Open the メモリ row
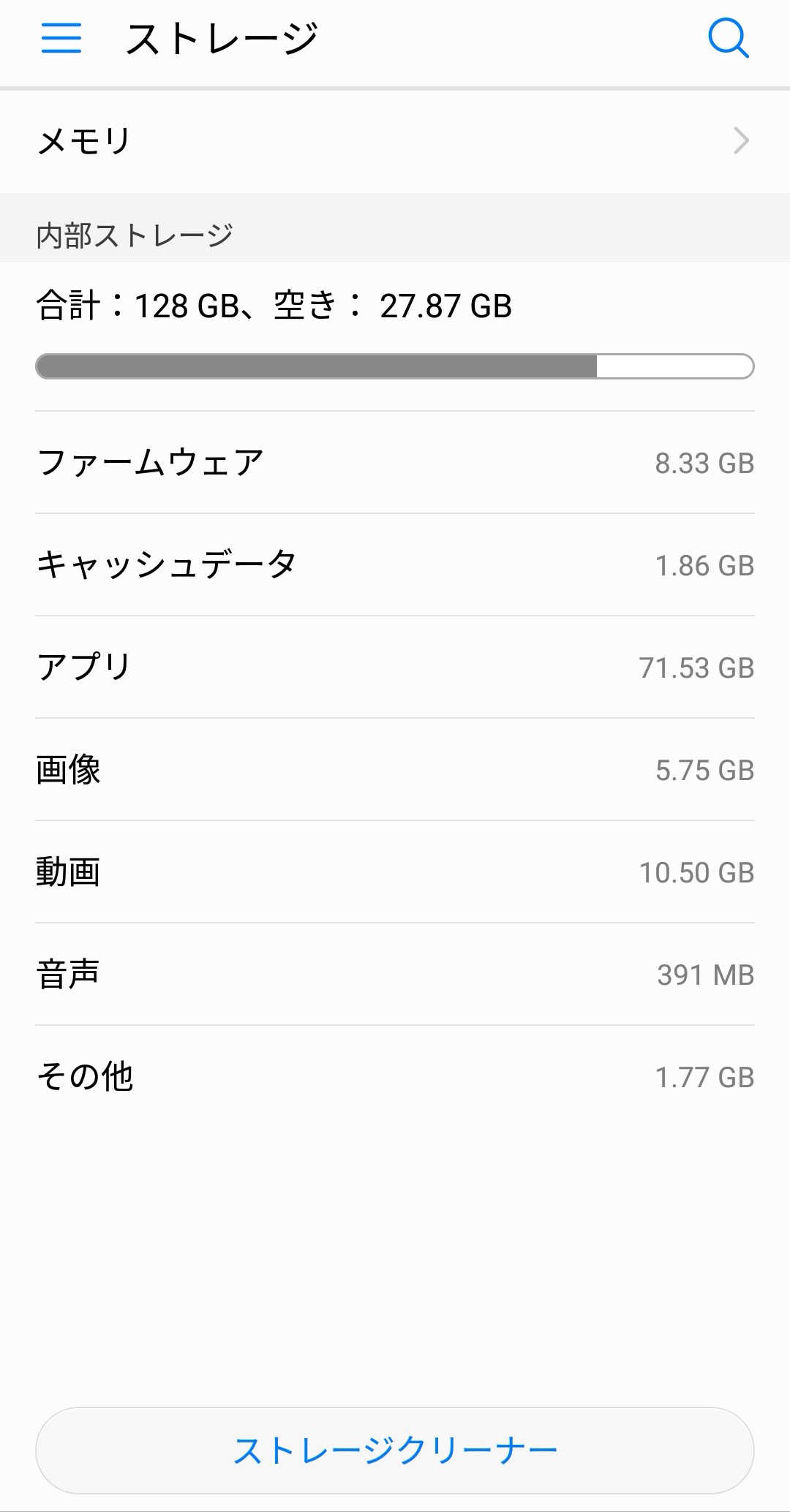The width and height of the screenshot is (790, 1512). [395, 141]
